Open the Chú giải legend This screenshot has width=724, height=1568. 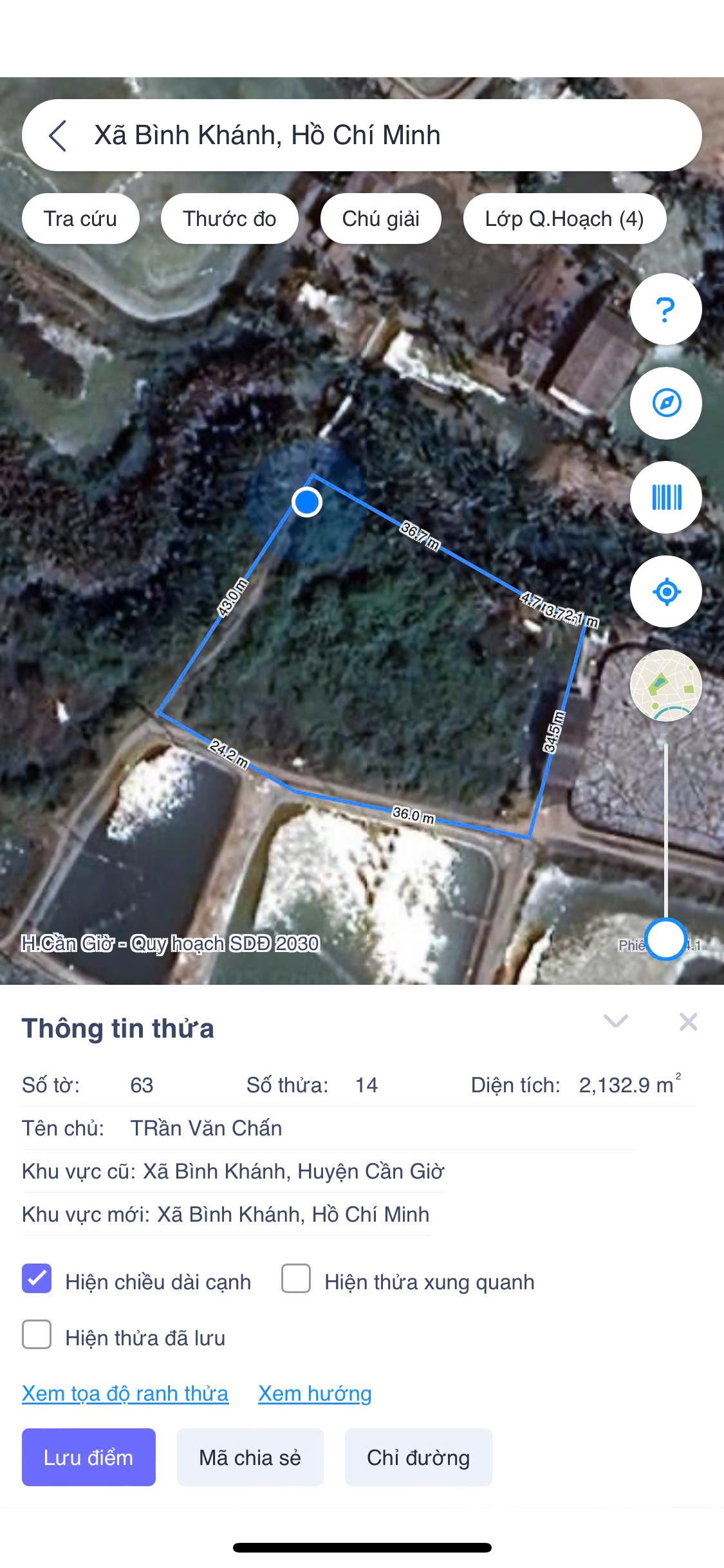[x=381, y=219]
